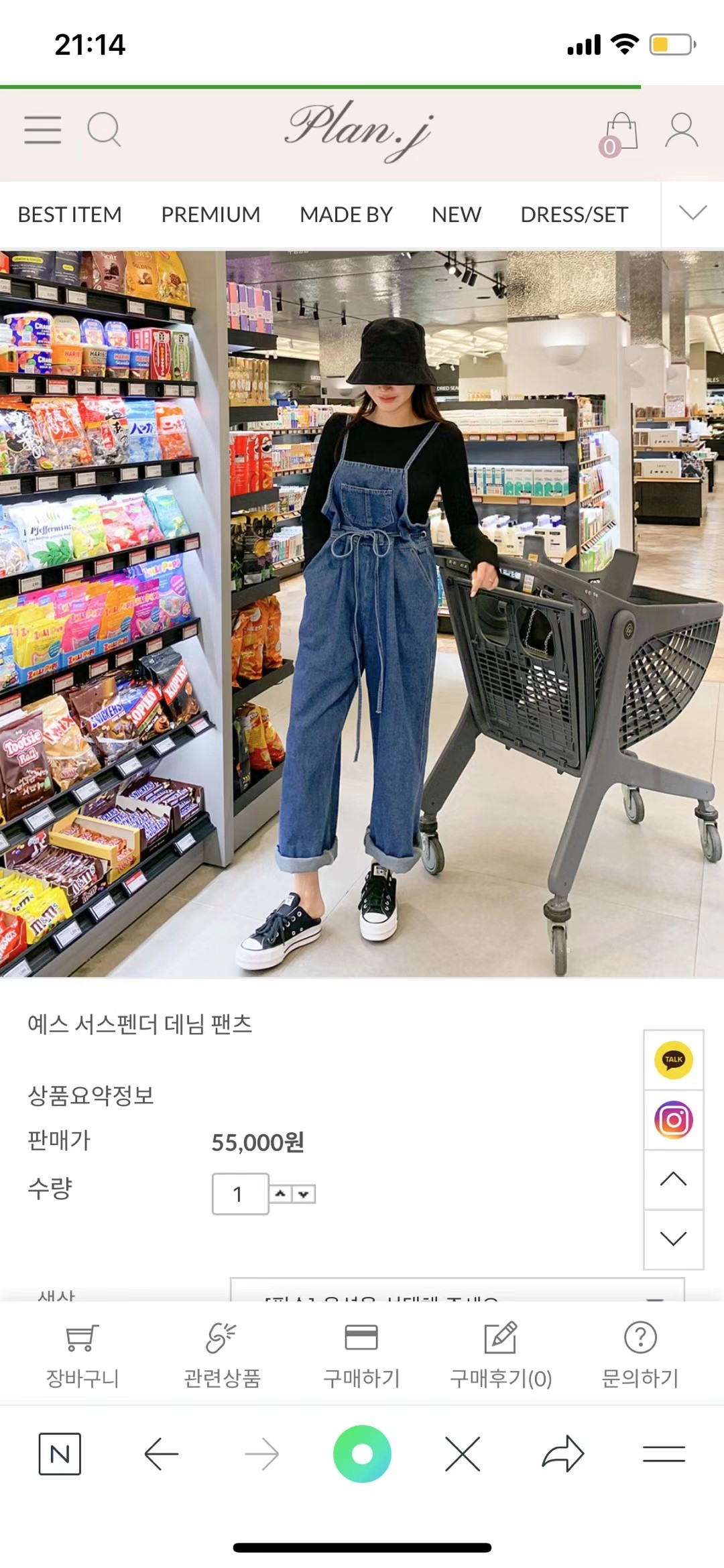
Task: Go back in the browser
Action: tap(161, 1453)
